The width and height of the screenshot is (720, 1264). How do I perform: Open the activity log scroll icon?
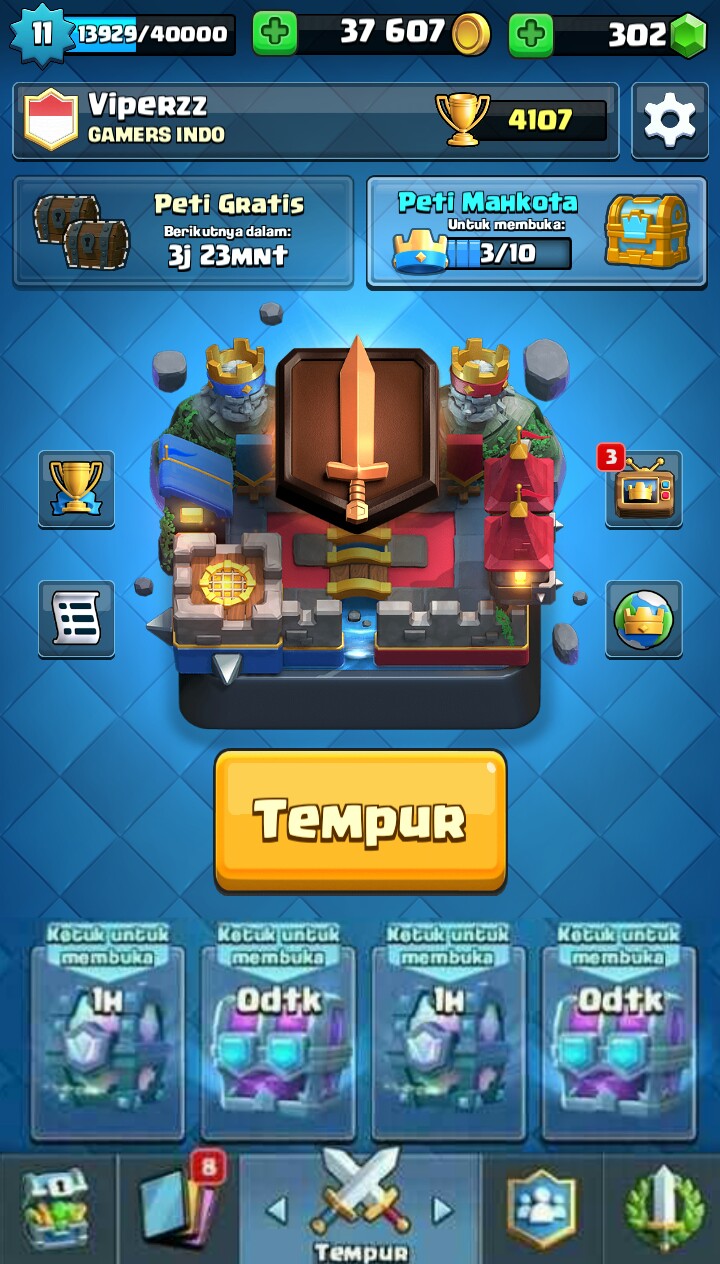(77, 618)
